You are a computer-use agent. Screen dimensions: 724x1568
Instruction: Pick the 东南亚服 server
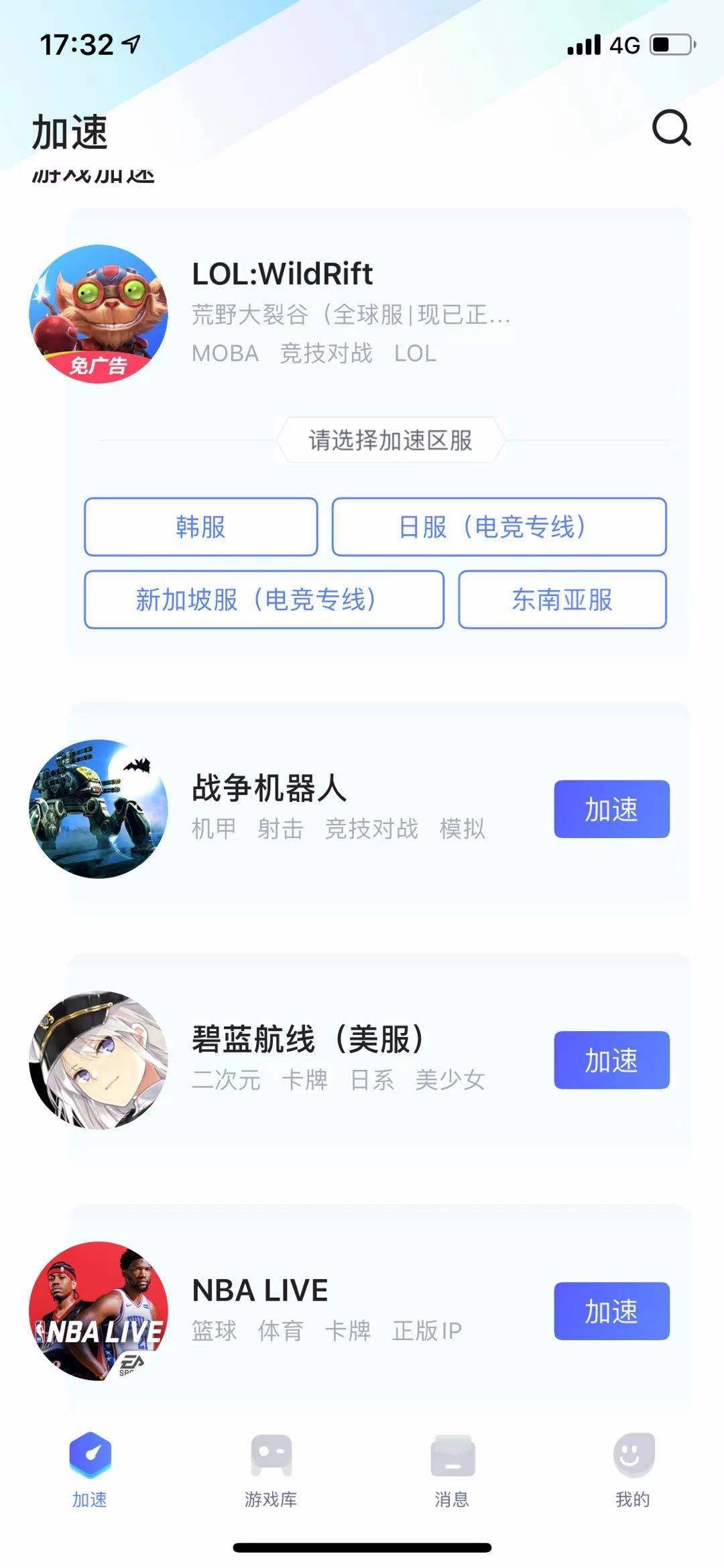562,599
